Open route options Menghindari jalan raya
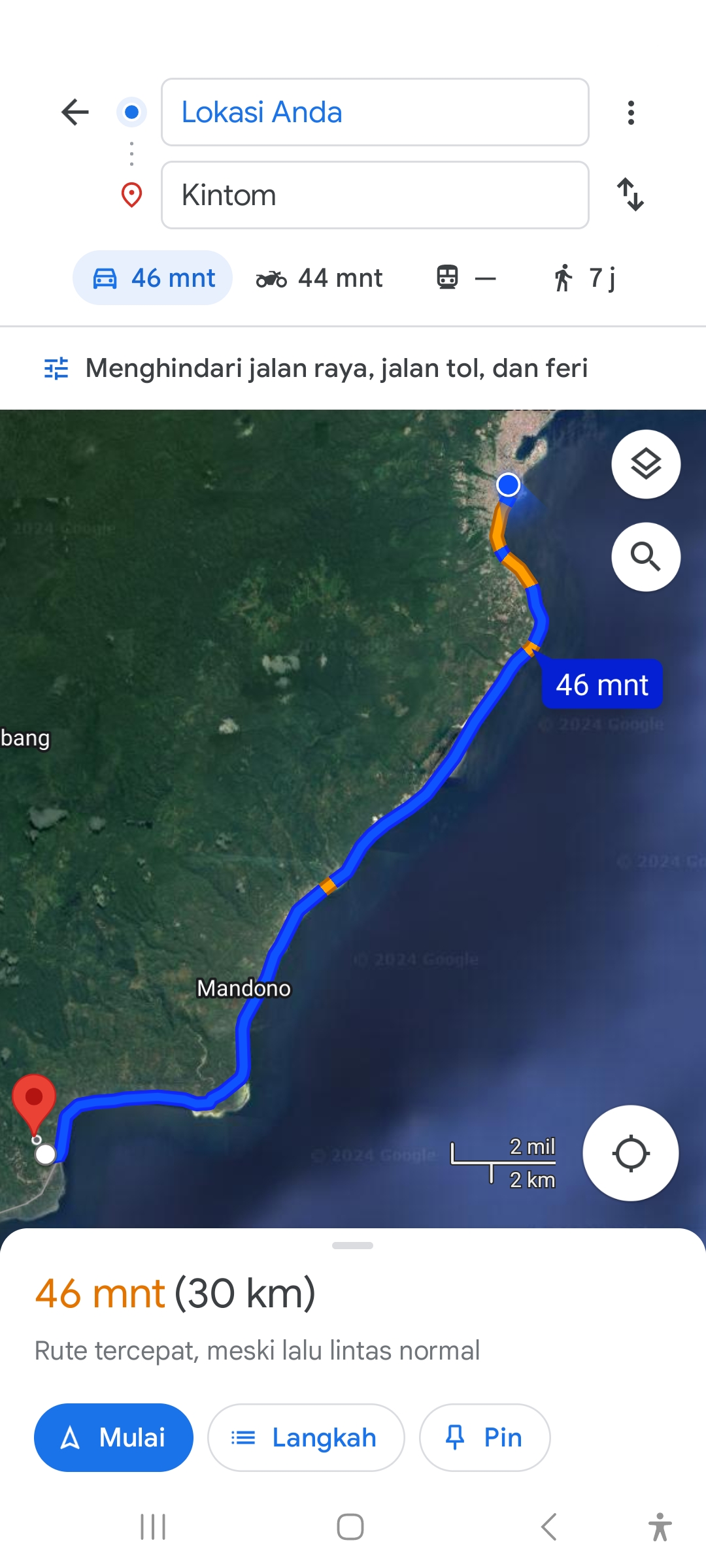This screenshot has width=706, height=1568. pos(316,368)
